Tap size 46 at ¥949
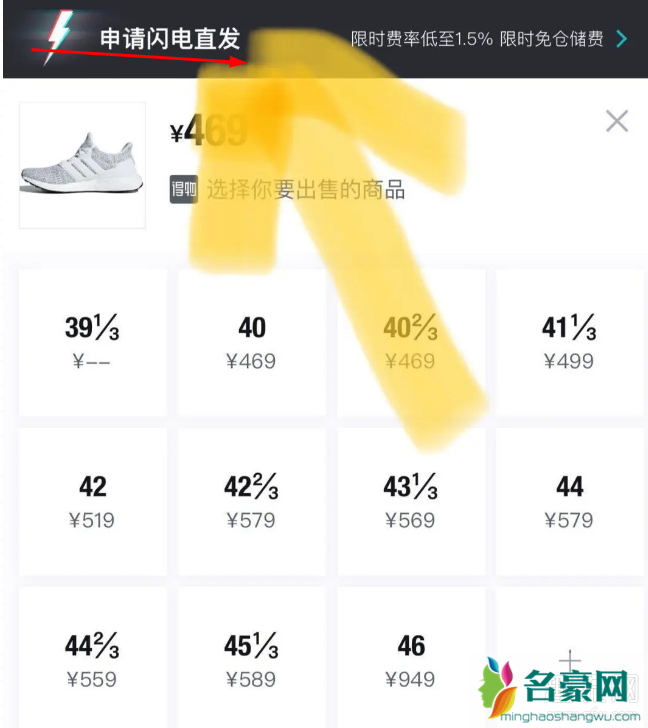 point(411,658)
